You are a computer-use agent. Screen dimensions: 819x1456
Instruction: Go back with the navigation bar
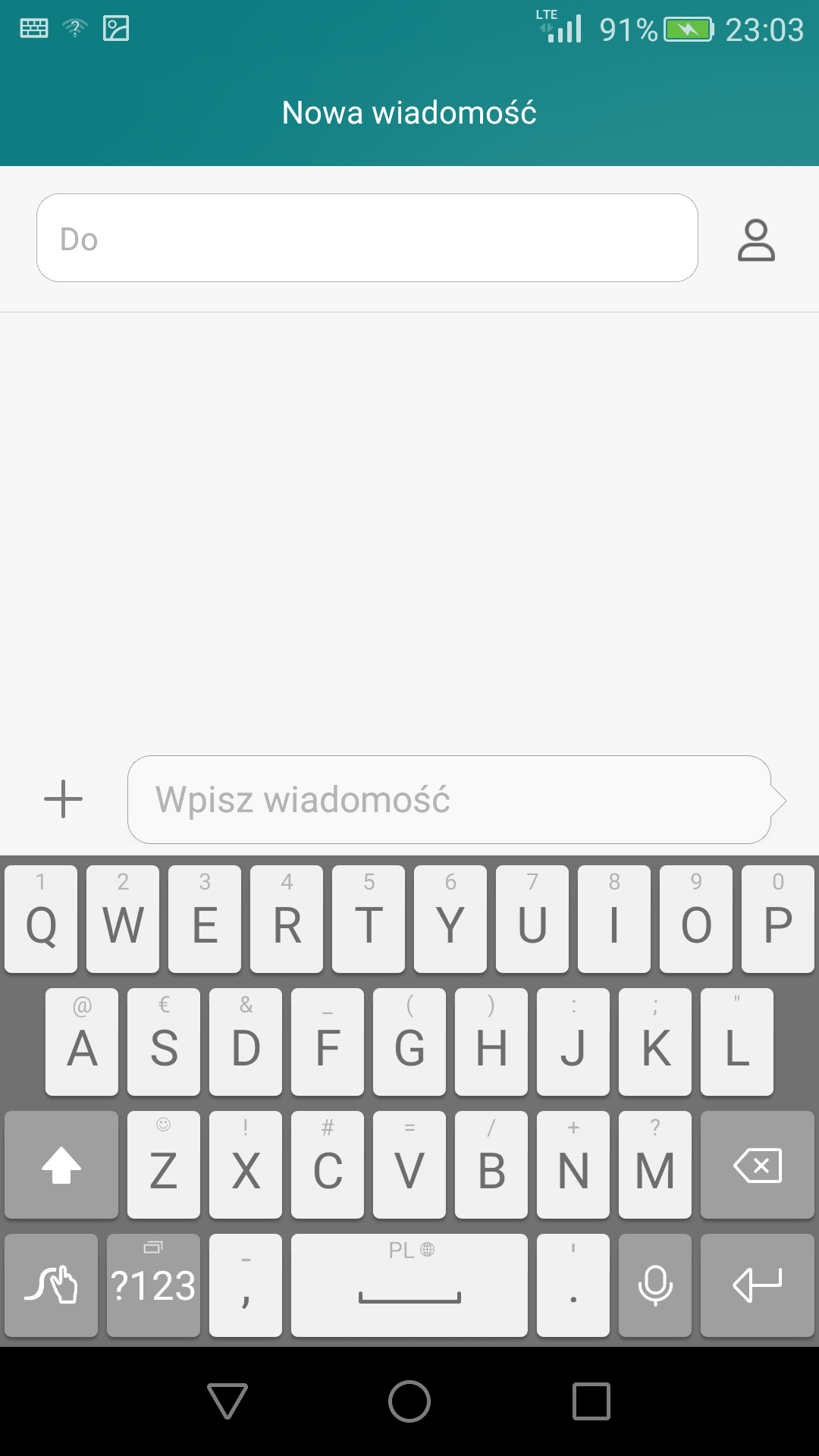click(227, 1401)
